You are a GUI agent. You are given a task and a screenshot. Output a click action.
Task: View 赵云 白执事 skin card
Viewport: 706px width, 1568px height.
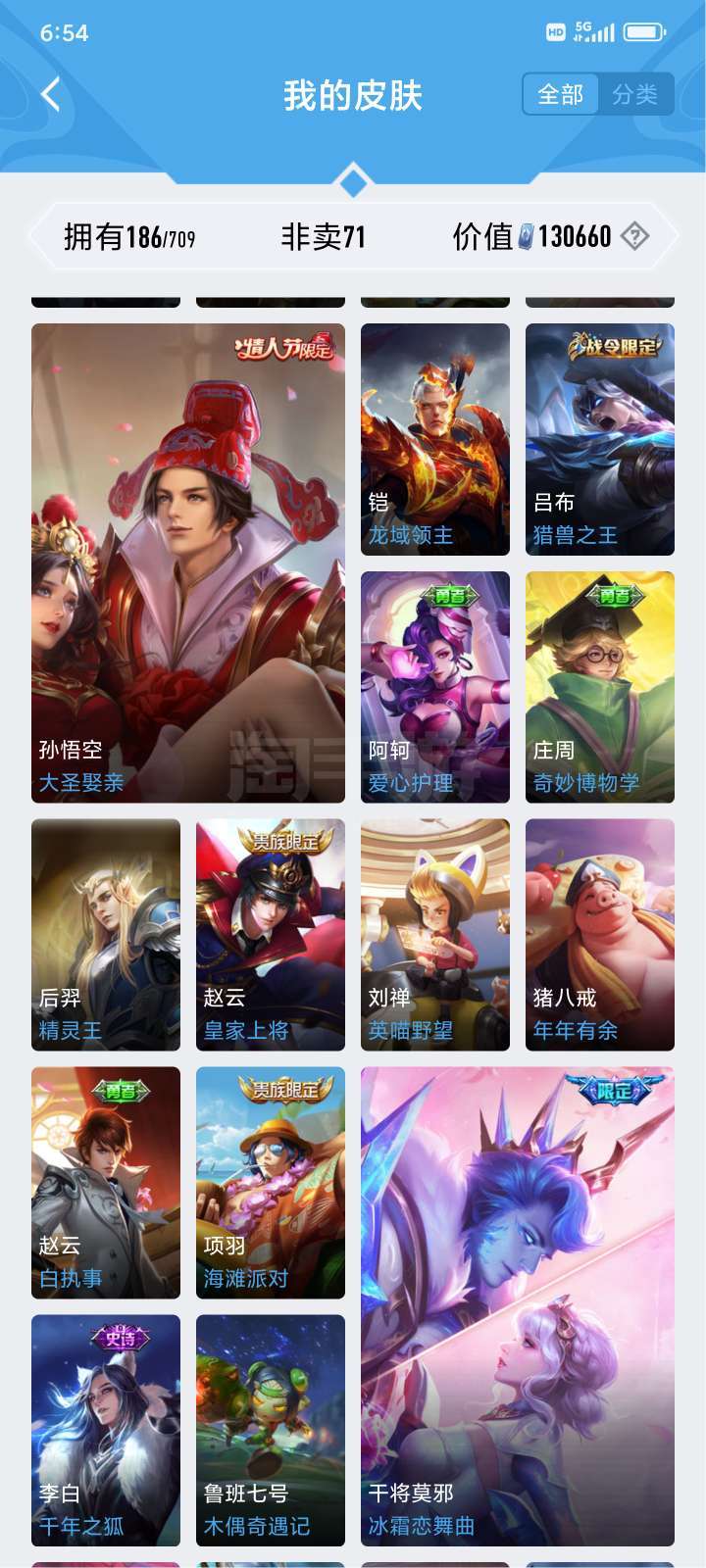(106, 1183)
